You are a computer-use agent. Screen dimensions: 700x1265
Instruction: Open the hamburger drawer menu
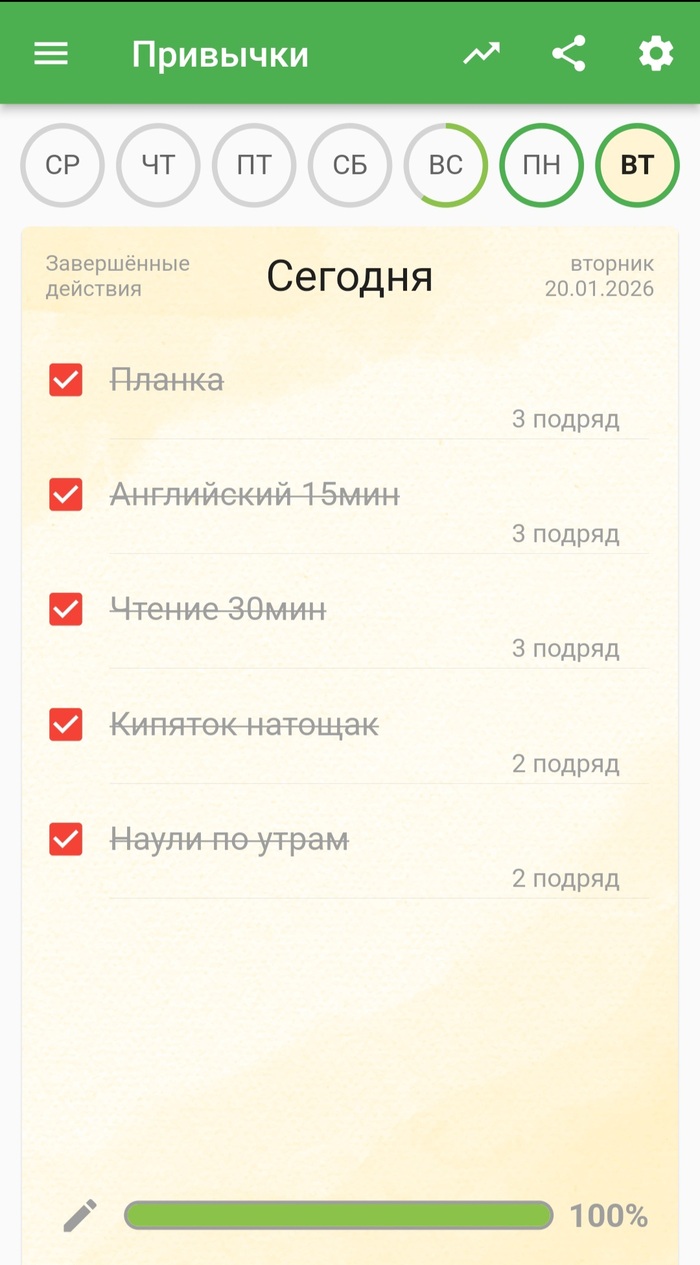[x=51, y=54]
